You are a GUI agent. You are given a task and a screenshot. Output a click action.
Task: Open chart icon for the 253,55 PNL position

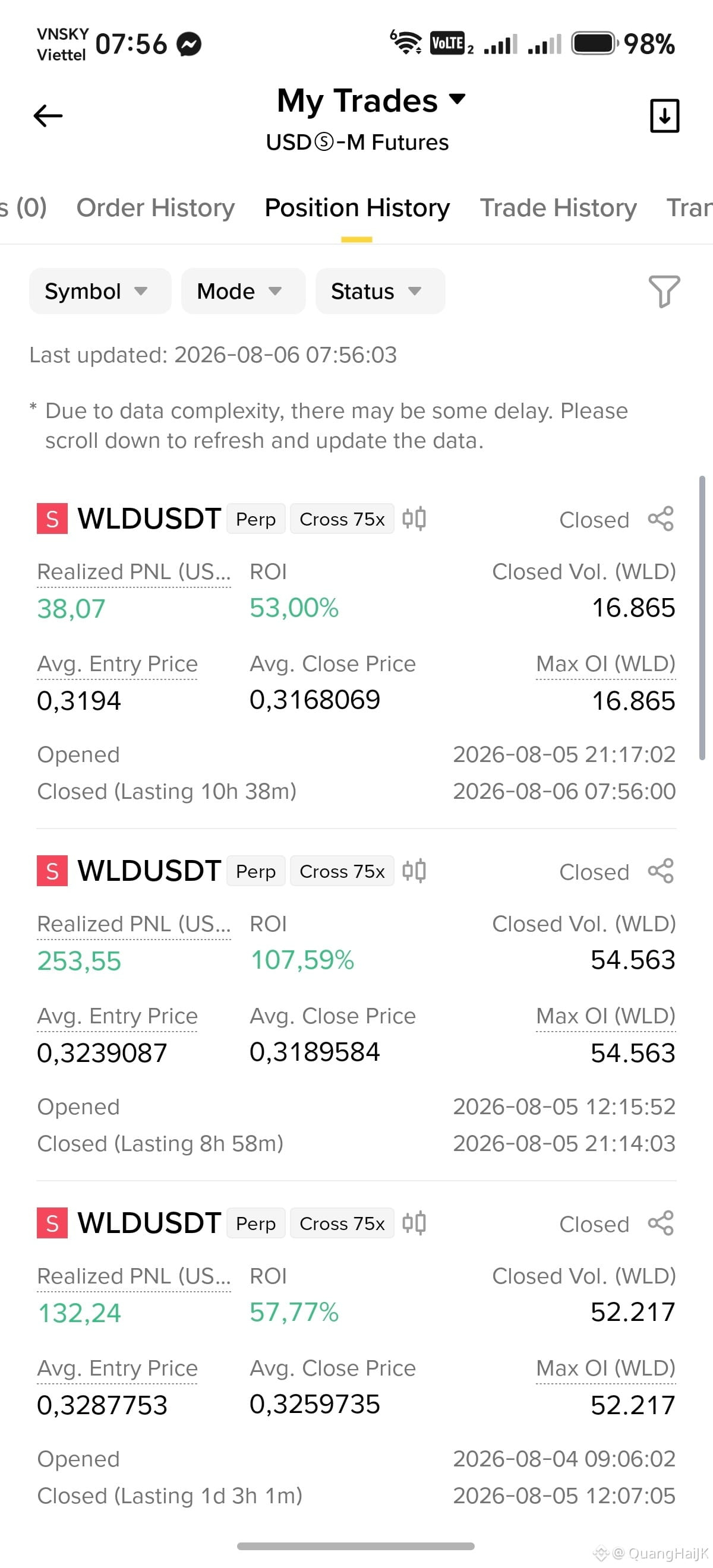click(414, 871)
